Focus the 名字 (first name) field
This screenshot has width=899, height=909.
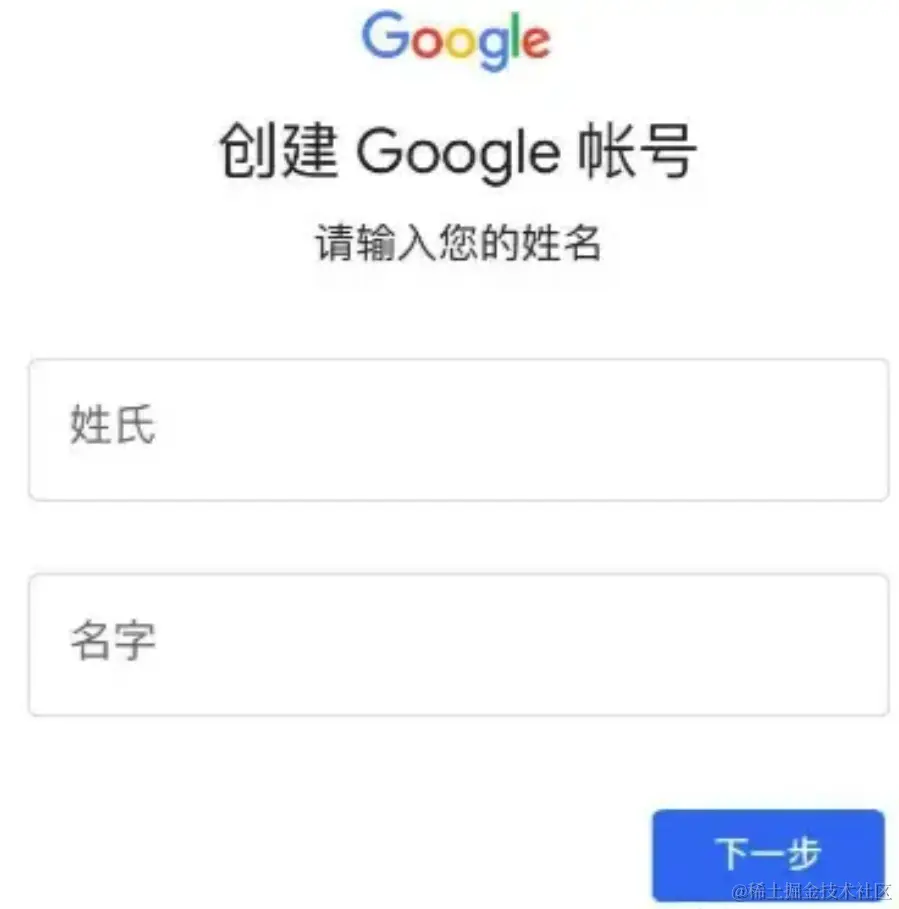(x=458, y=644)
